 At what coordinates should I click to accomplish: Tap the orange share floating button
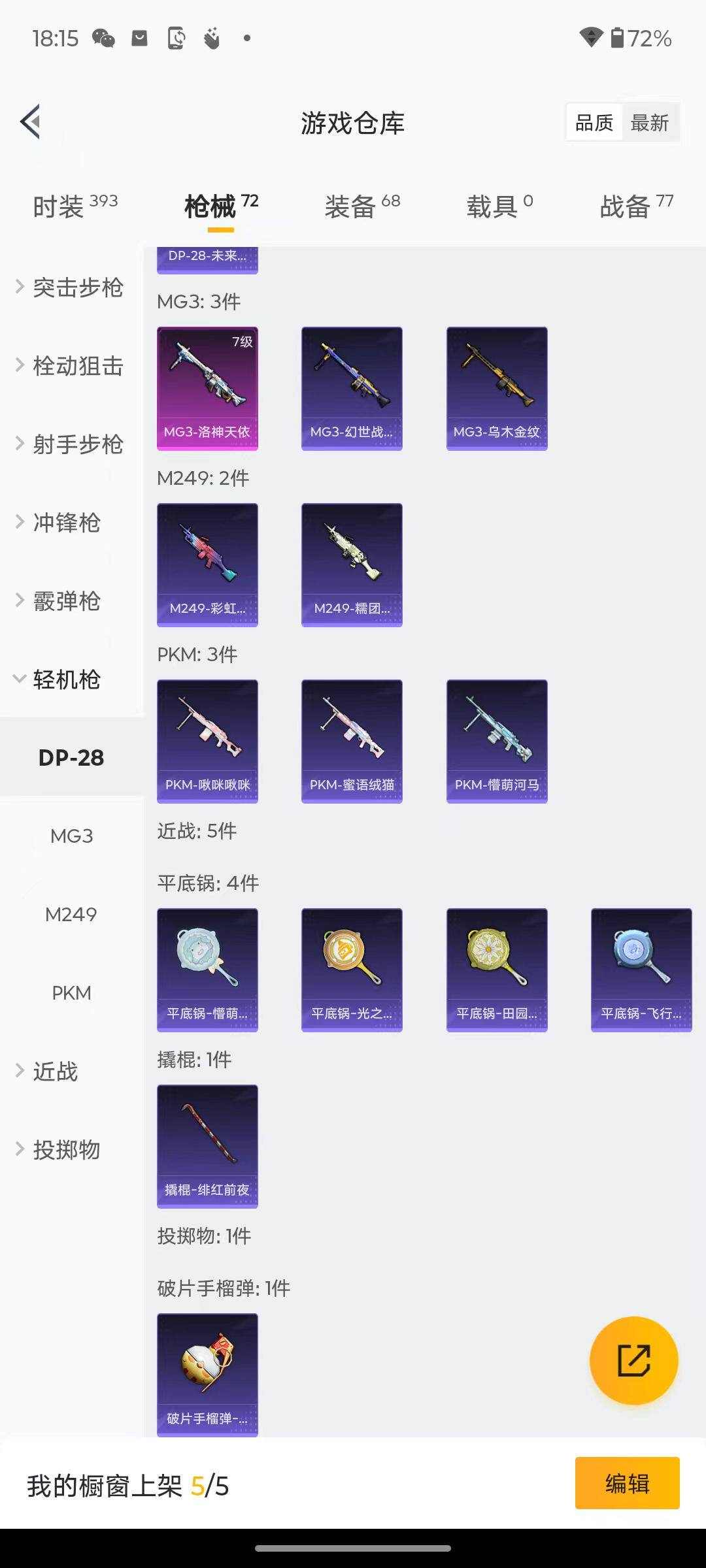pyautogui.click(x=633, y=1361)
